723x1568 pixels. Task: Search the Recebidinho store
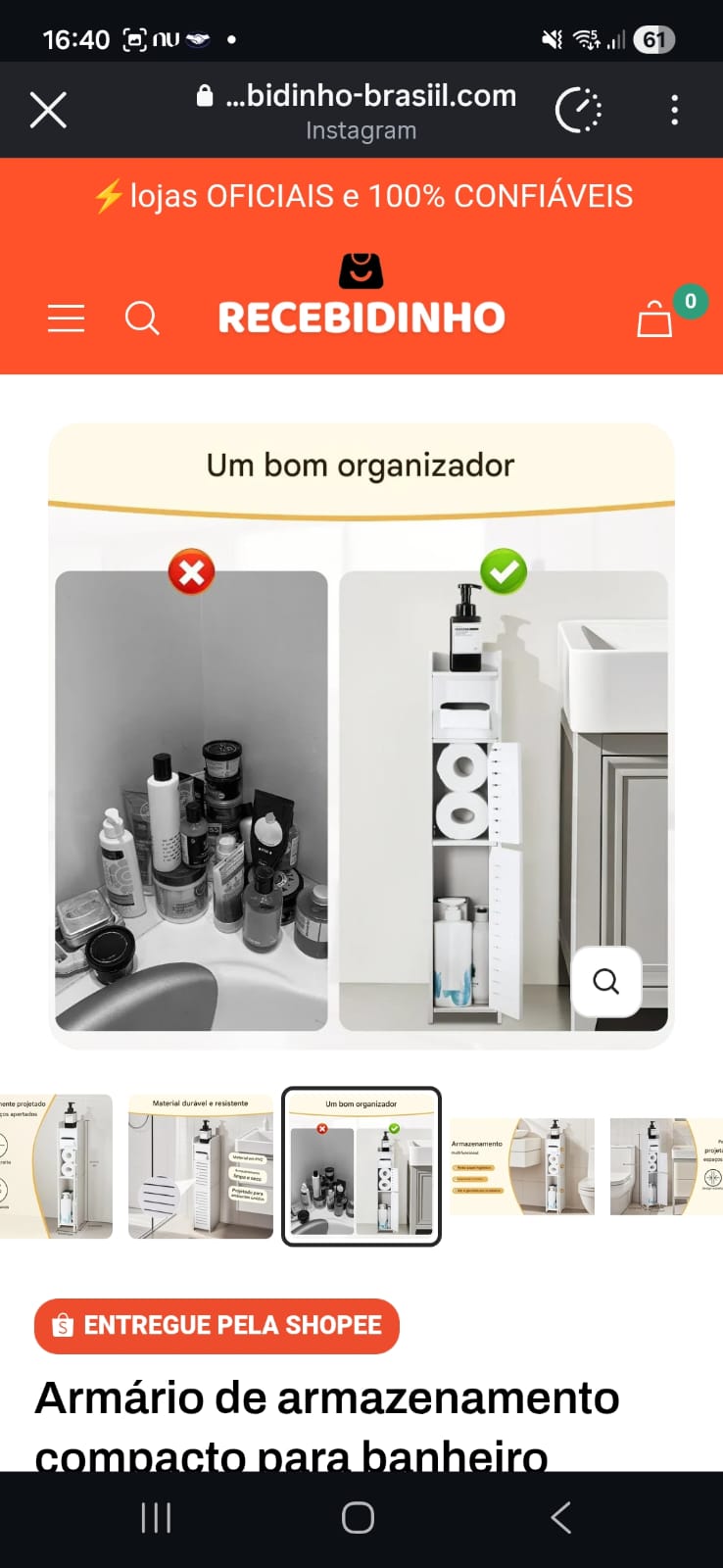tap(142, 318)
